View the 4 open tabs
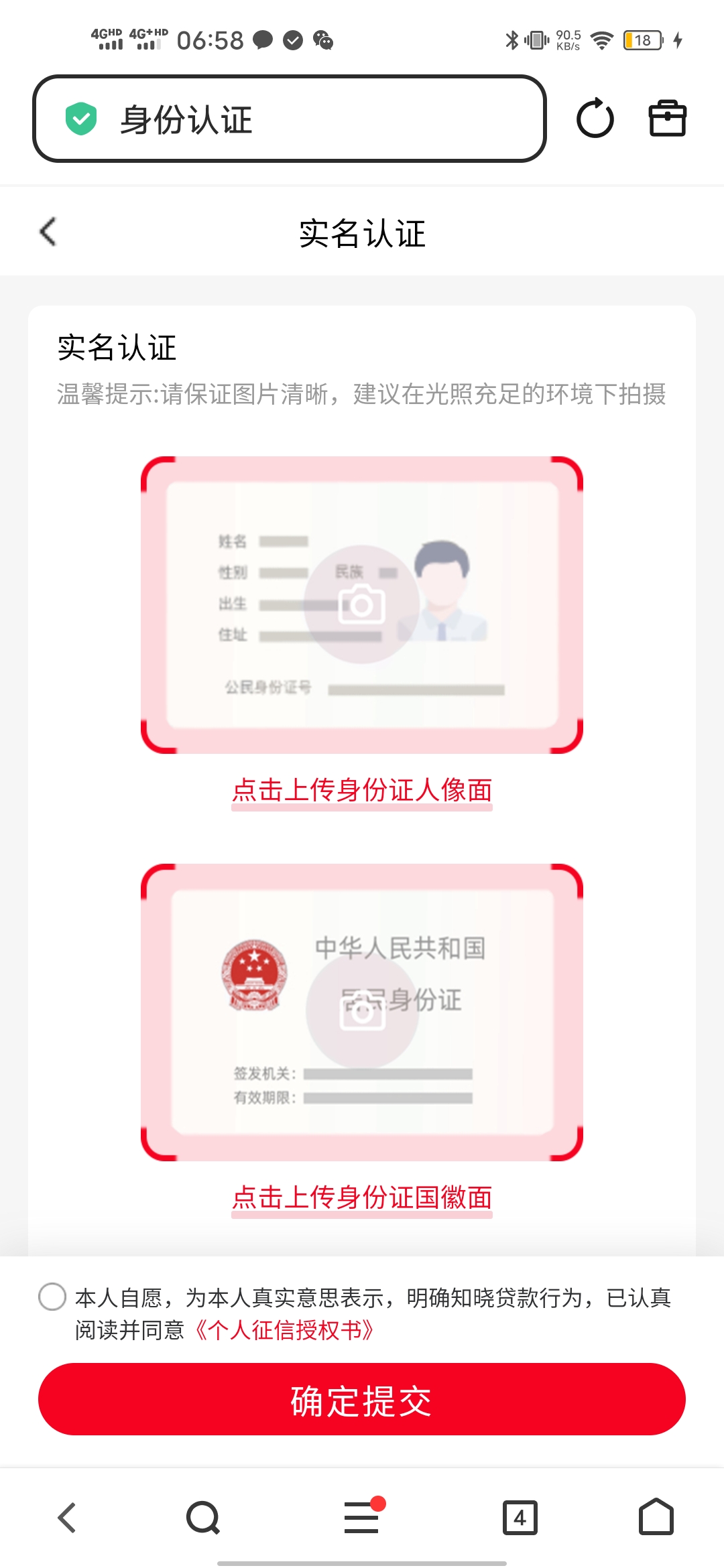Viewport: 724px width, 1568px height. pyautogui.click(x=520, y=1518)
